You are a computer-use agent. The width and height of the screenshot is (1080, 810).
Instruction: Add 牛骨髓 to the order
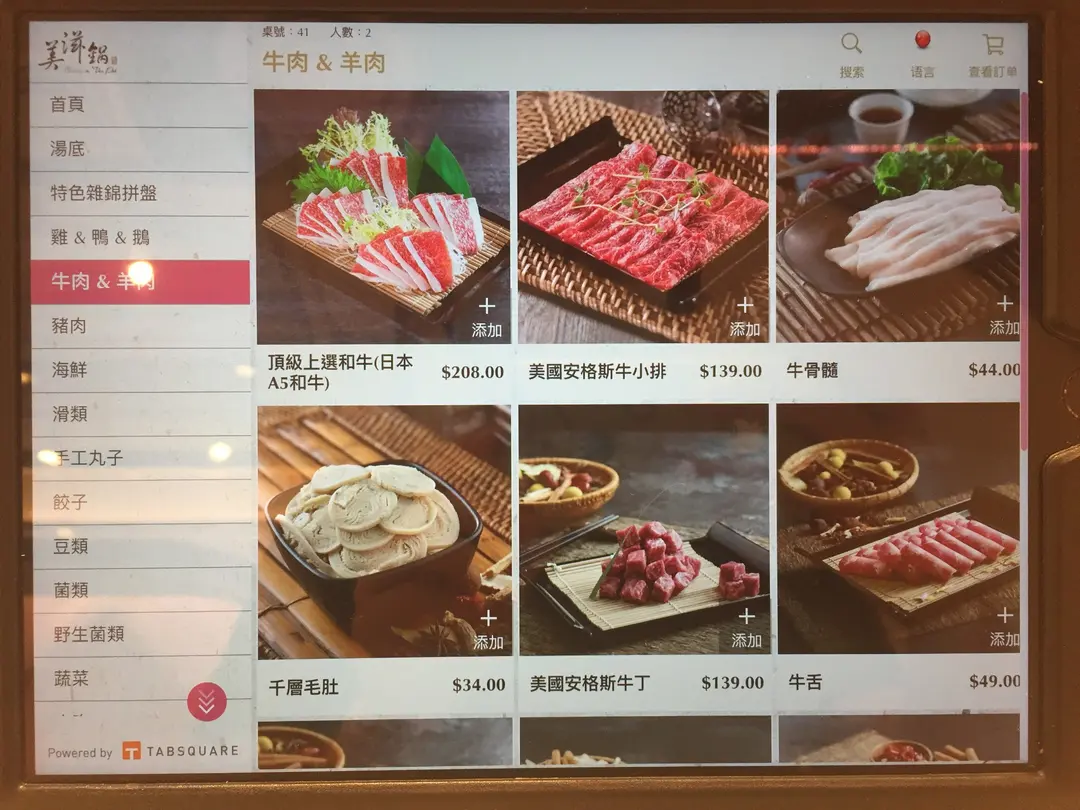pos(1004,314)
